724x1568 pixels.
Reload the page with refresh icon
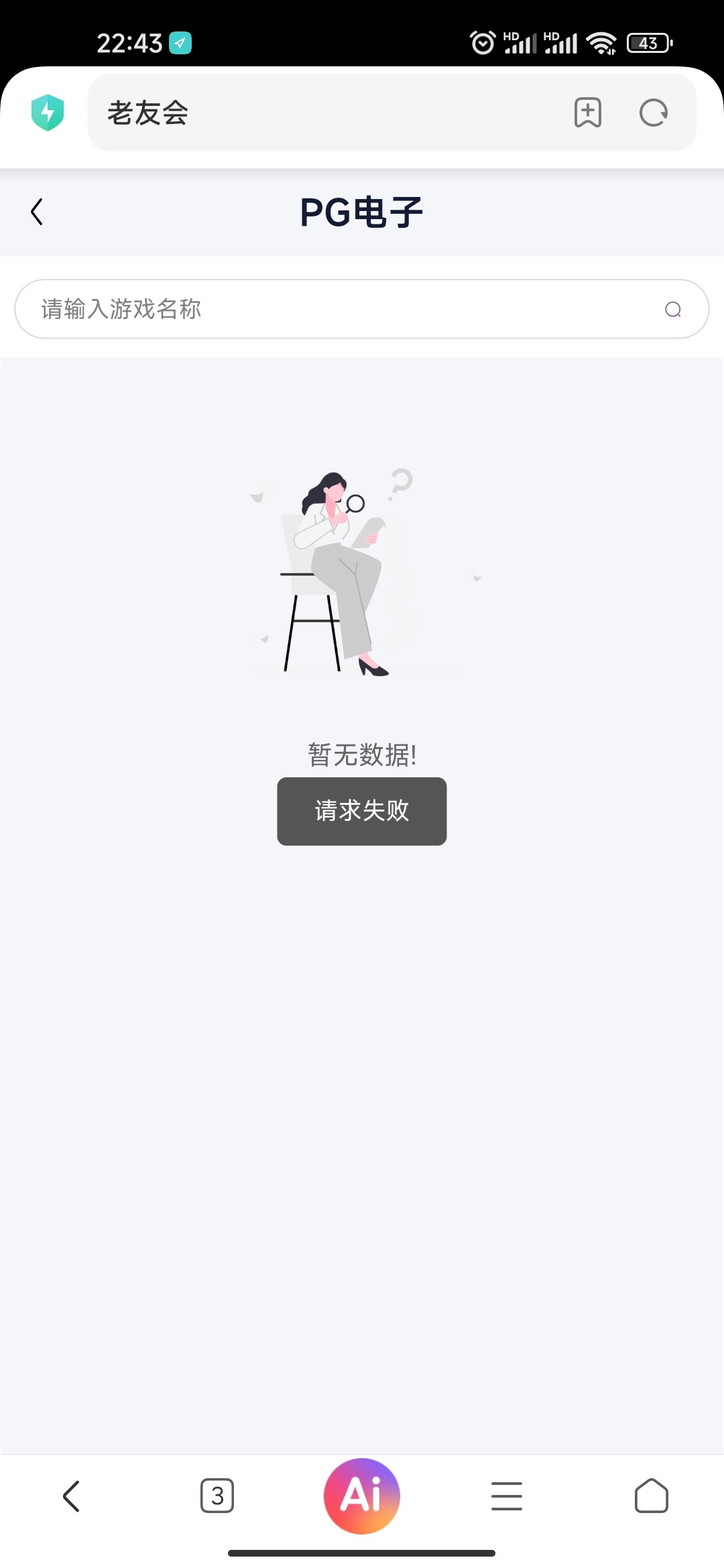coord(654,112)
